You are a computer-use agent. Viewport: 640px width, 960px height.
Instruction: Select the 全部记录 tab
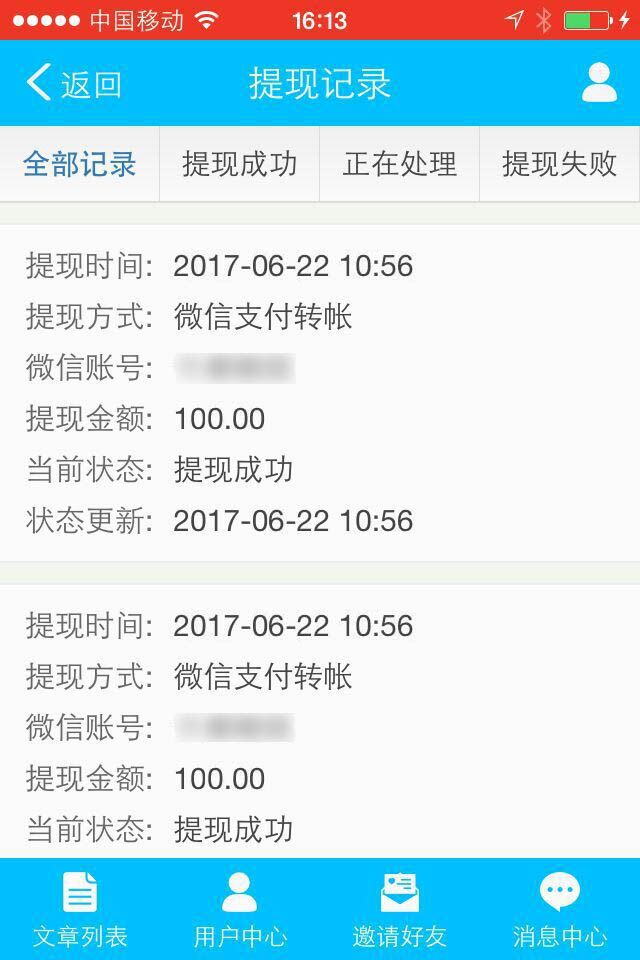click(x=80, y=164)
